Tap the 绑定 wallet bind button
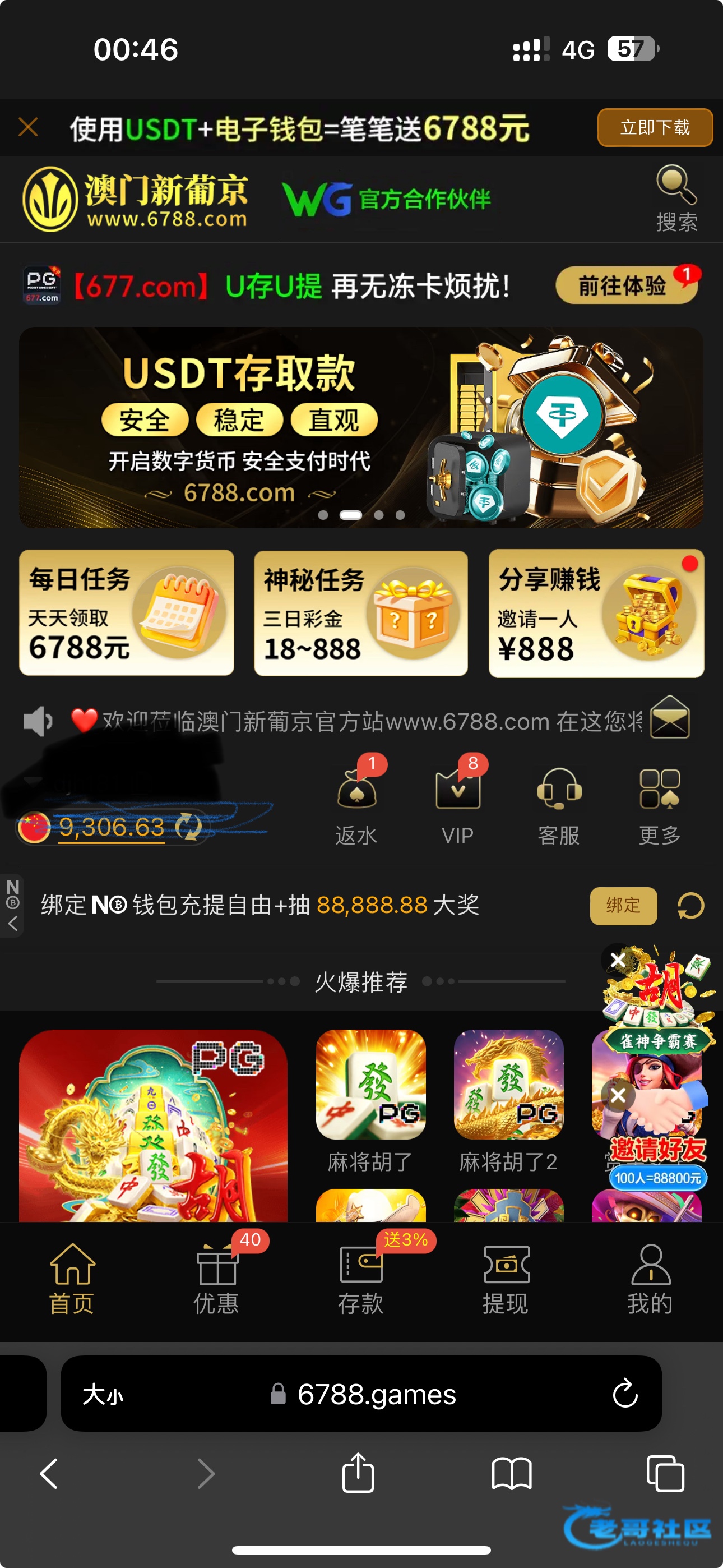The image size is (723, 1568). pos(623,905)
